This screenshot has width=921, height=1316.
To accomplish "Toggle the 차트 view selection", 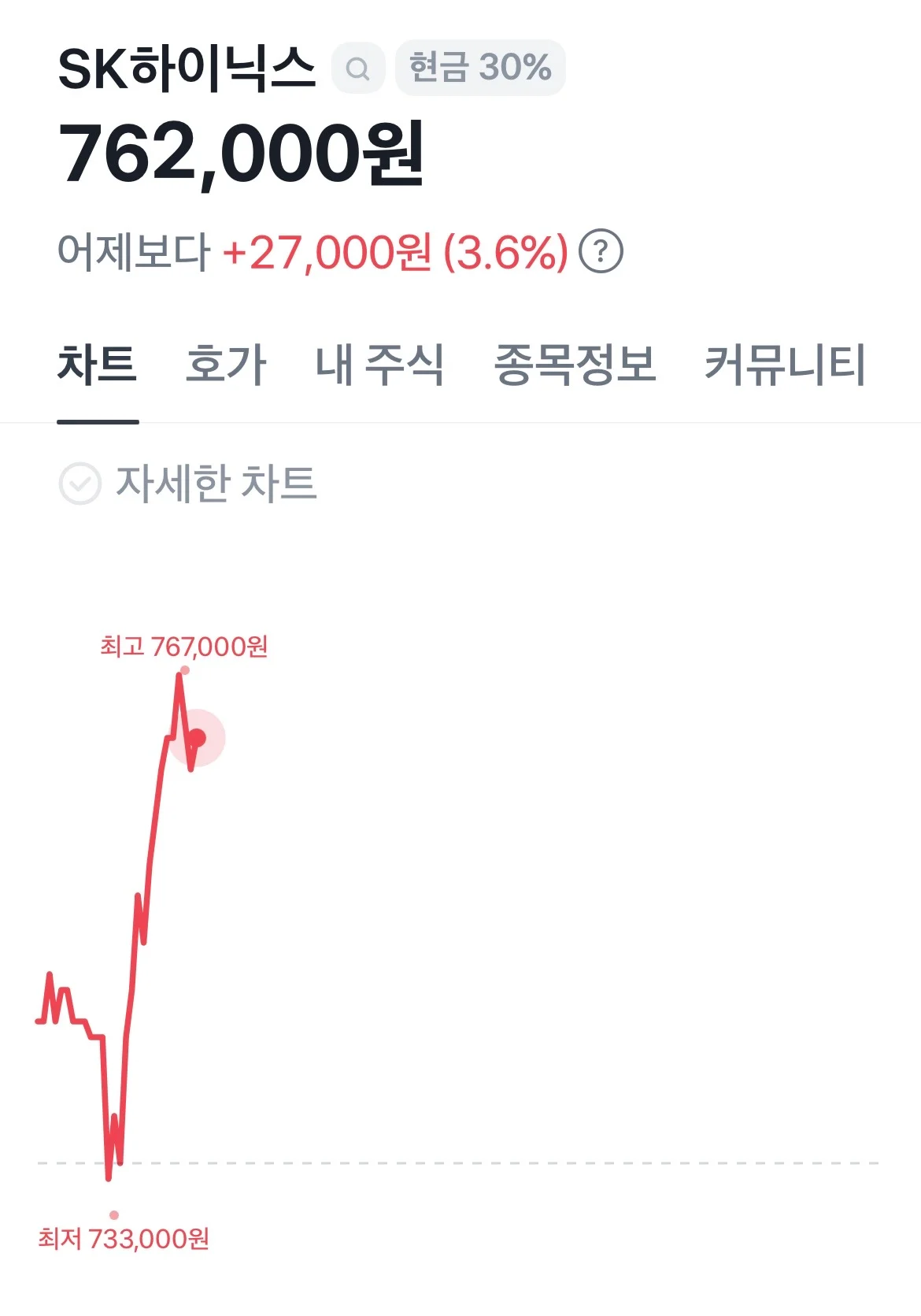I will [x=98, y=364].
